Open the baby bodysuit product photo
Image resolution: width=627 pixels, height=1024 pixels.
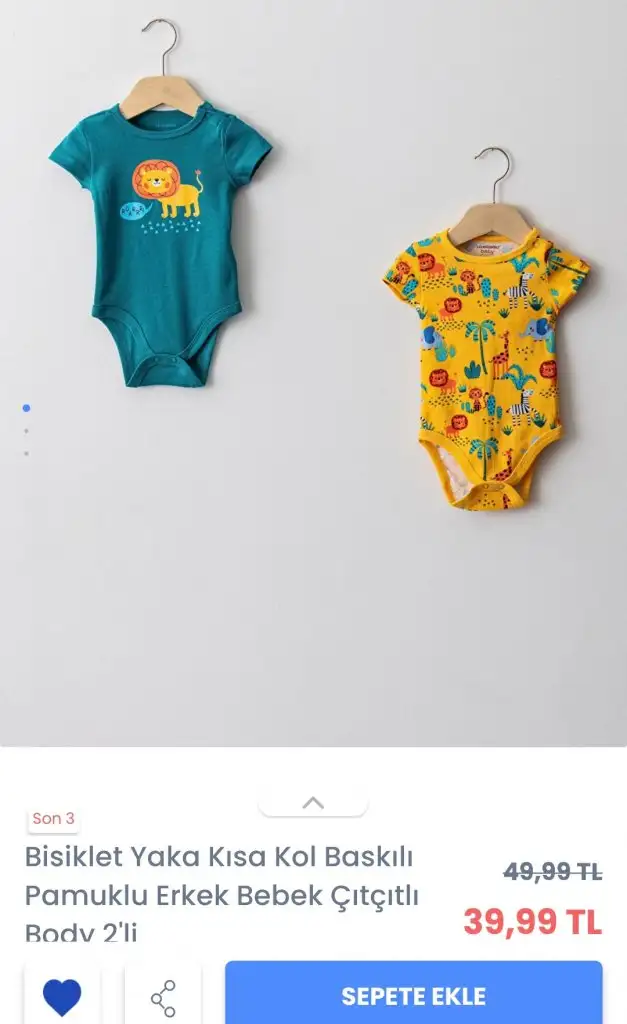pyautogui.click(x=314, y=373)
